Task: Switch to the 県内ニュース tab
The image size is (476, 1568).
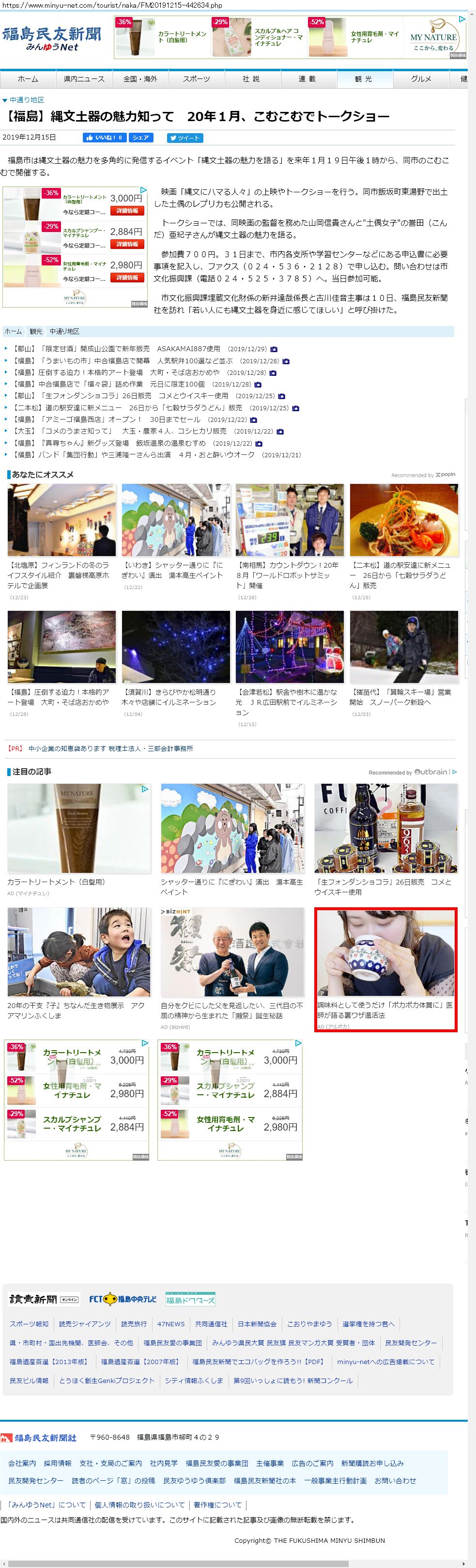Action: pos(84,79)
